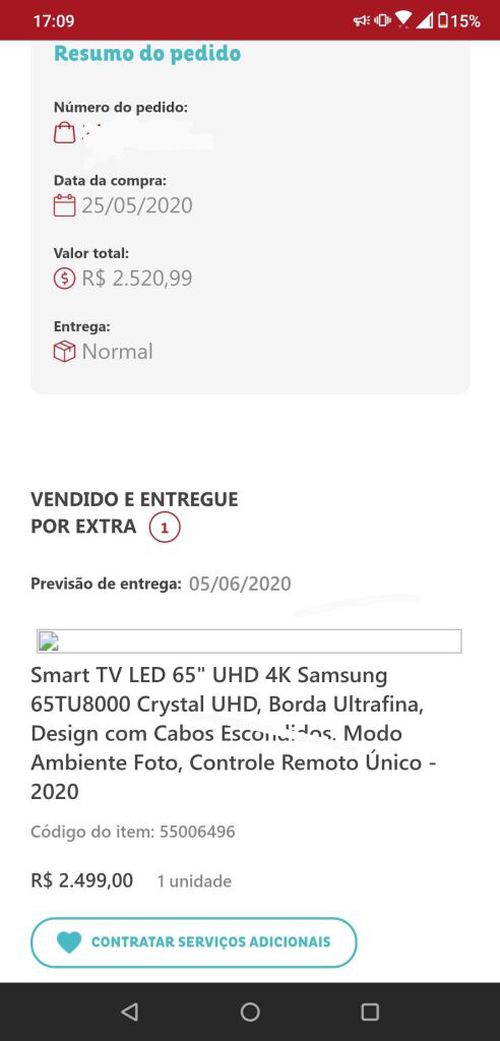The image size is (500, 1041).
Task: Open the Samsung TV product image
Action: [x=249, y=641]
